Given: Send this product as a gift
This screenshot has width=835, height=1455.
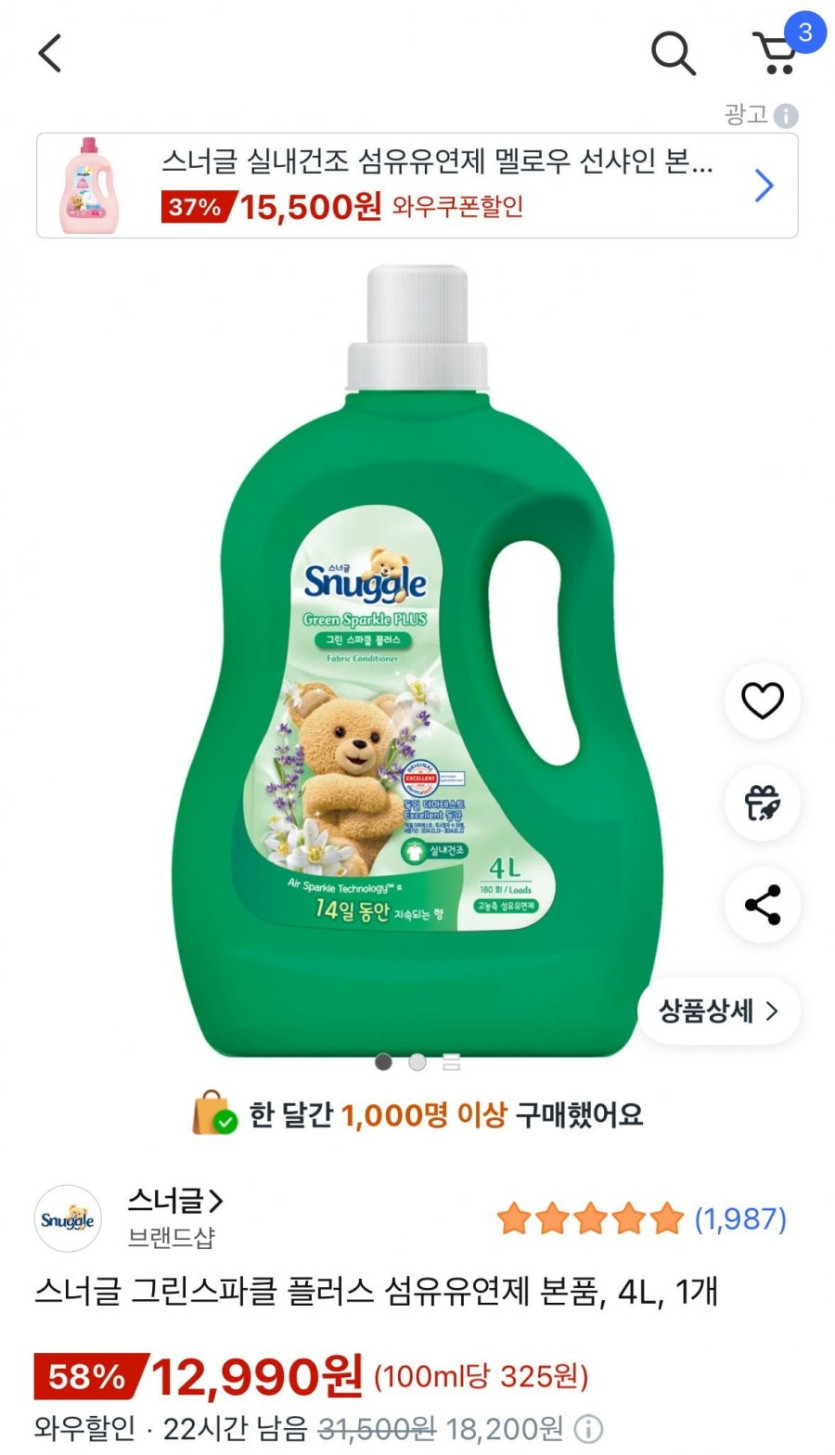Looking at the screenshot, I should click(762, 803).
